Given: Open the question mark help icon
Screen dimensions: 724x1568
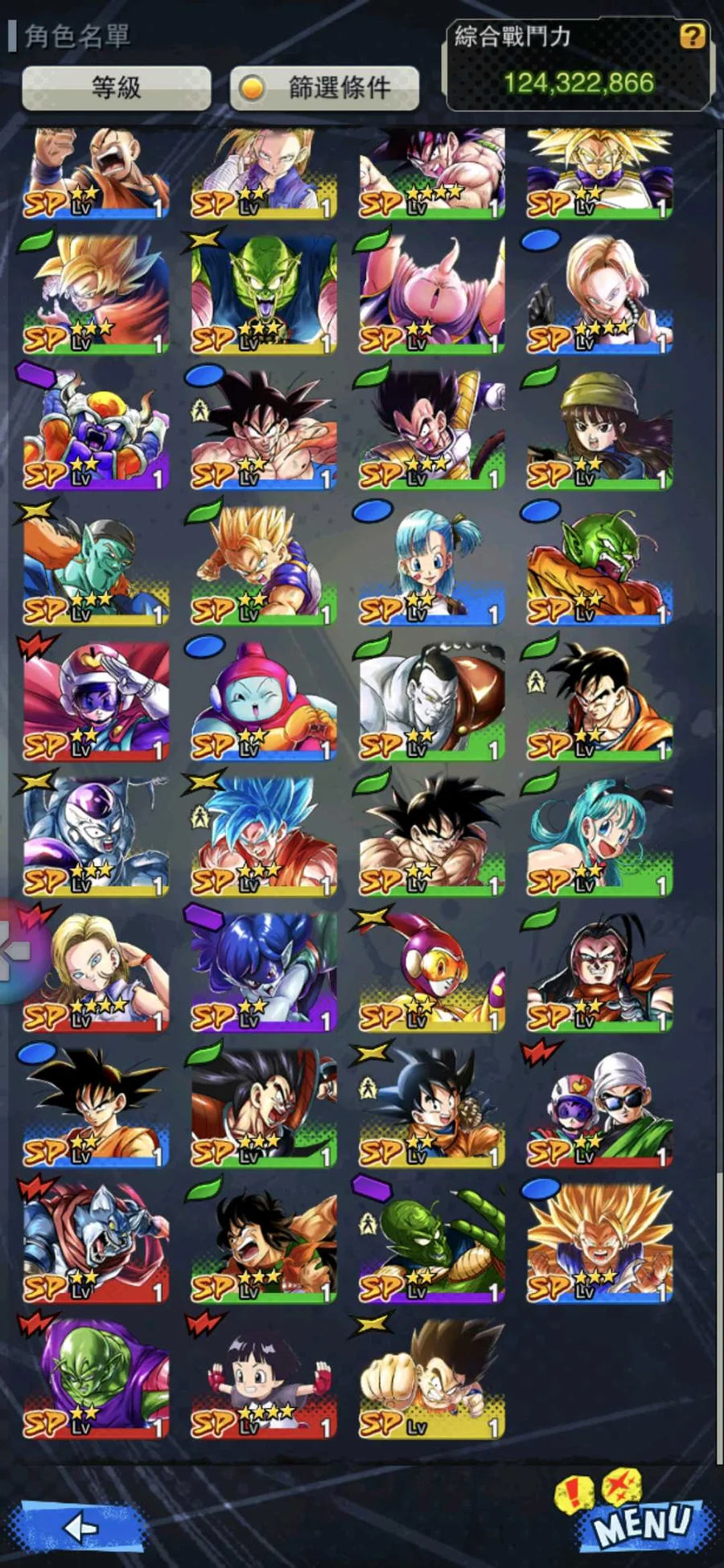Looking at the screenshot, I should 691,36.
